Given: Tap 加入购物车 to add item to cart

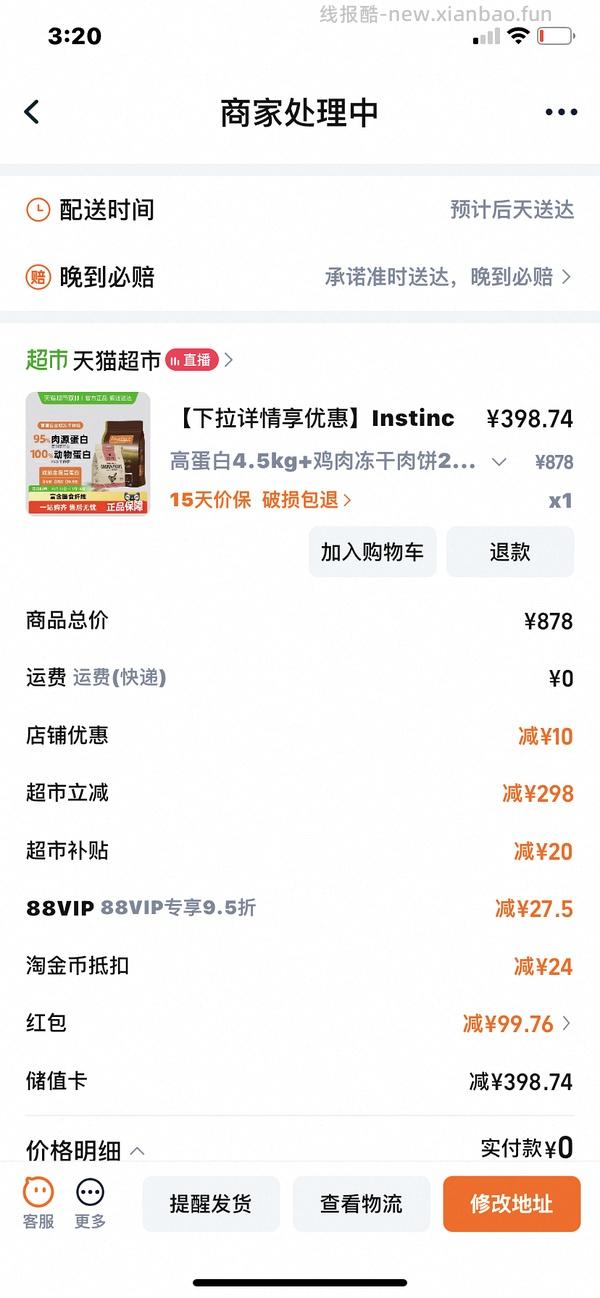Looking at the screenshot, I should click(372, 552).
